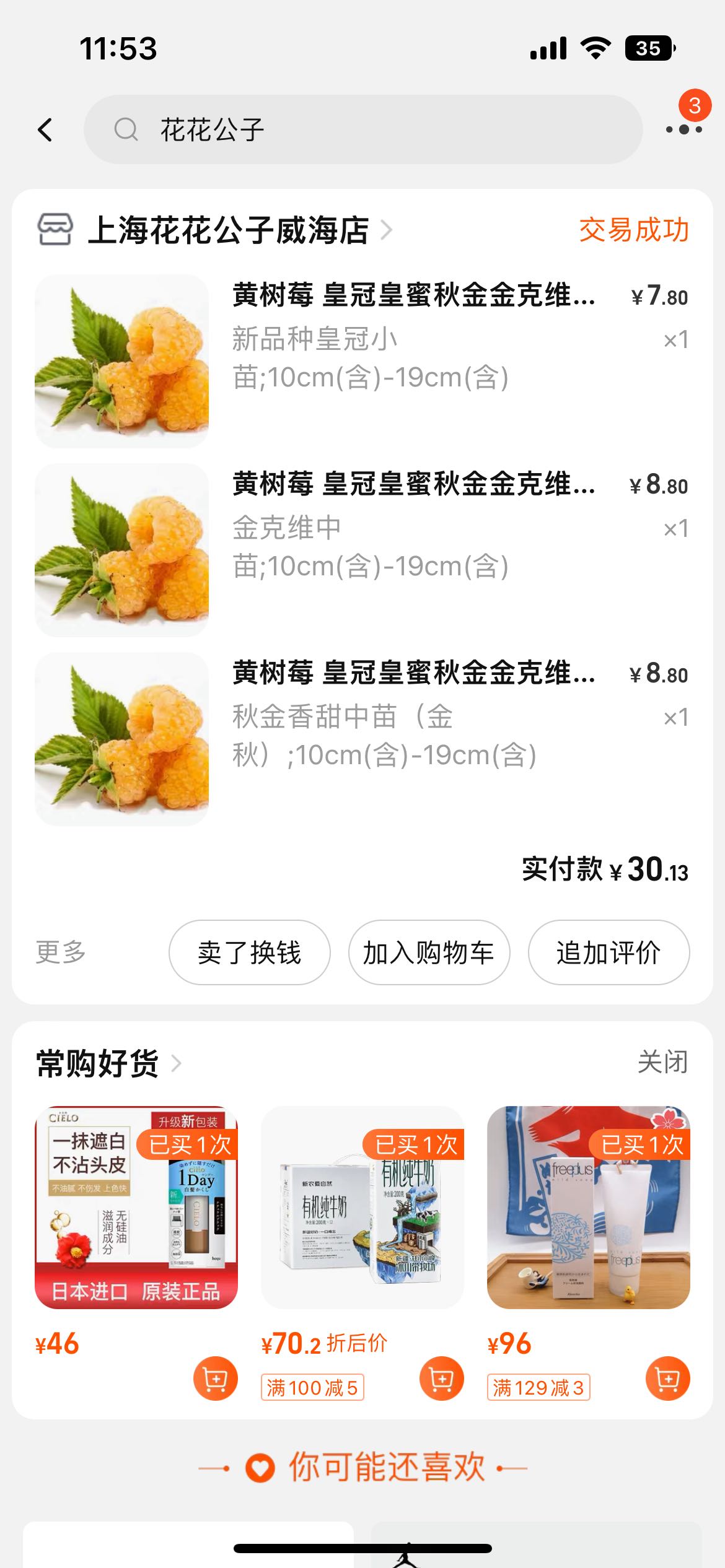
Task: Open the 有机纯牛奶 product card
Action: 362,1207
